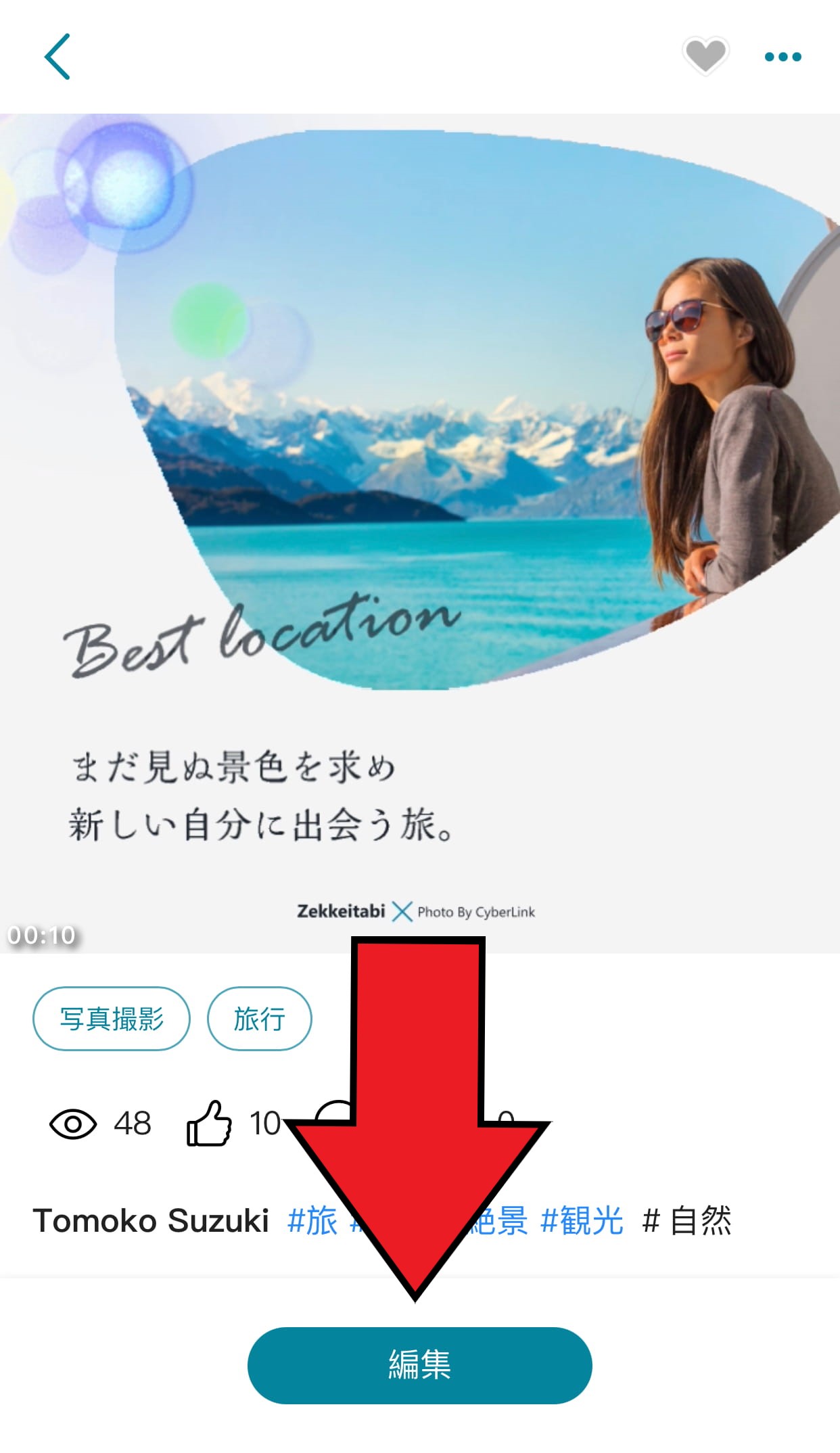Play the Best location template preview
This screenshot has width=840, height=1453.
click(419, 533)
